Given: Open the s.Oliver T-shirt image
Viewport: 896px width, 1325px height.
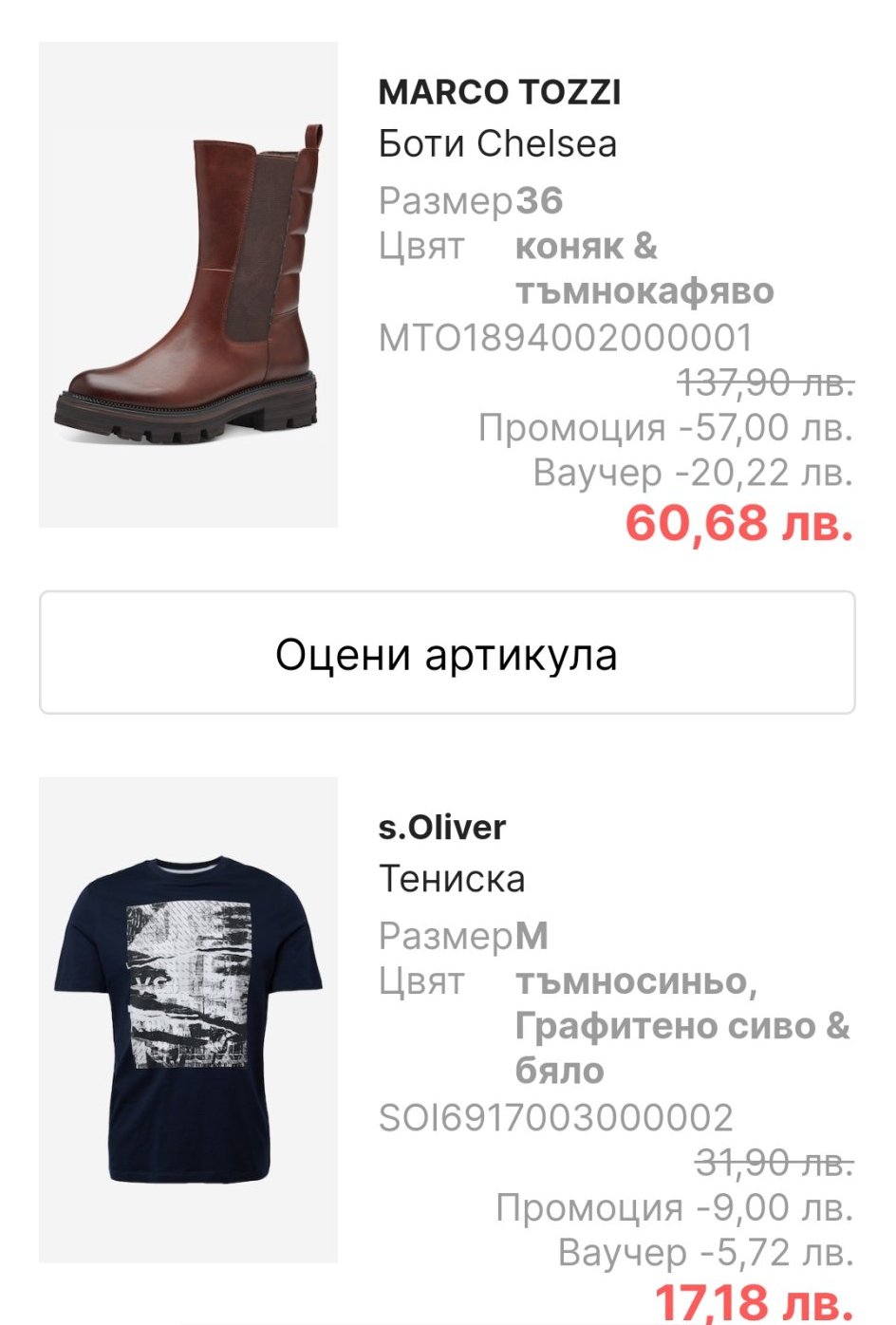Looking at the screenshot, I should coord(188,1019).
